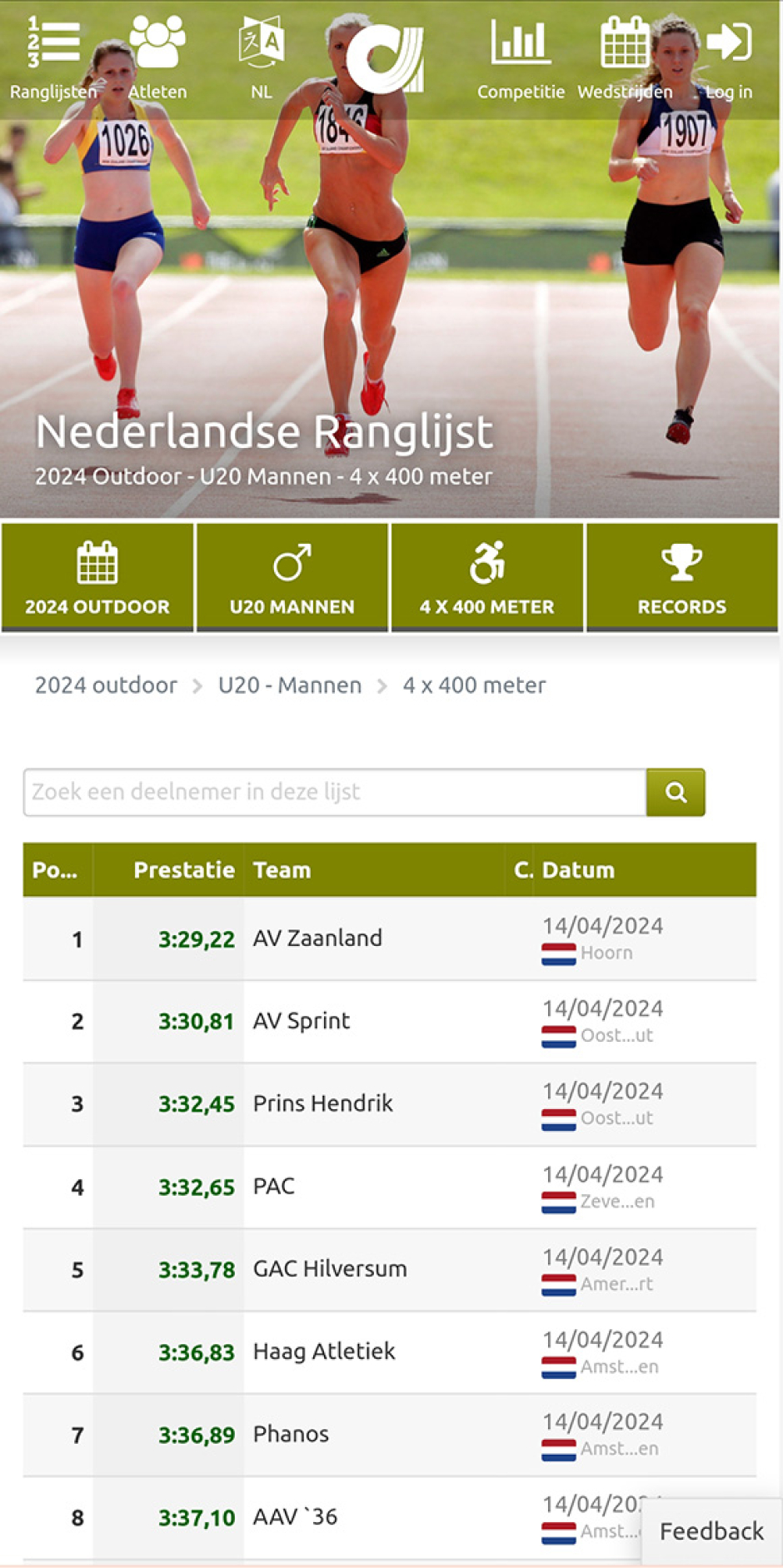Sort the list by Prestatie column
The image size is (783, 1568).
point(183,870)
